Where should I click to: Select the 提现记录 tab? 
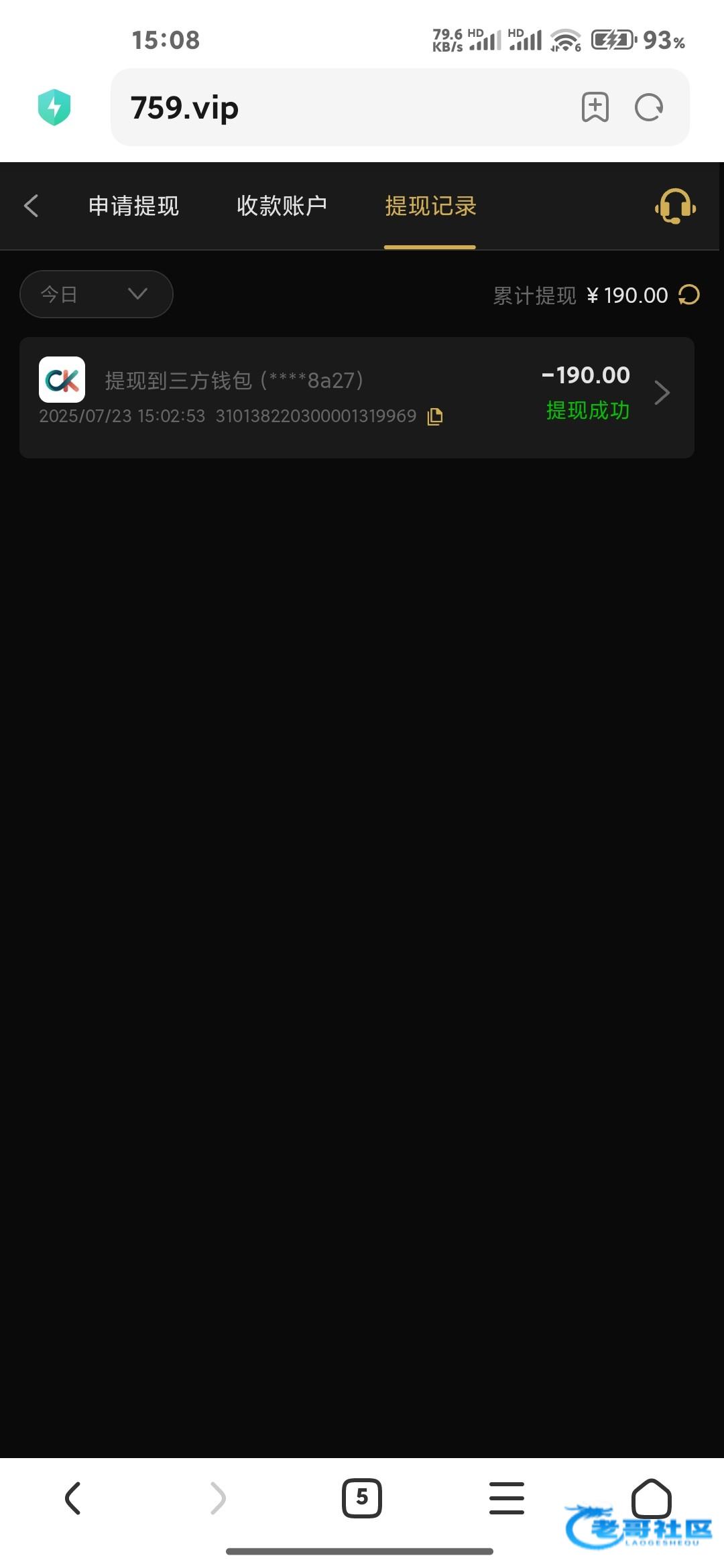pyautogui.click(x=430, y=206)
